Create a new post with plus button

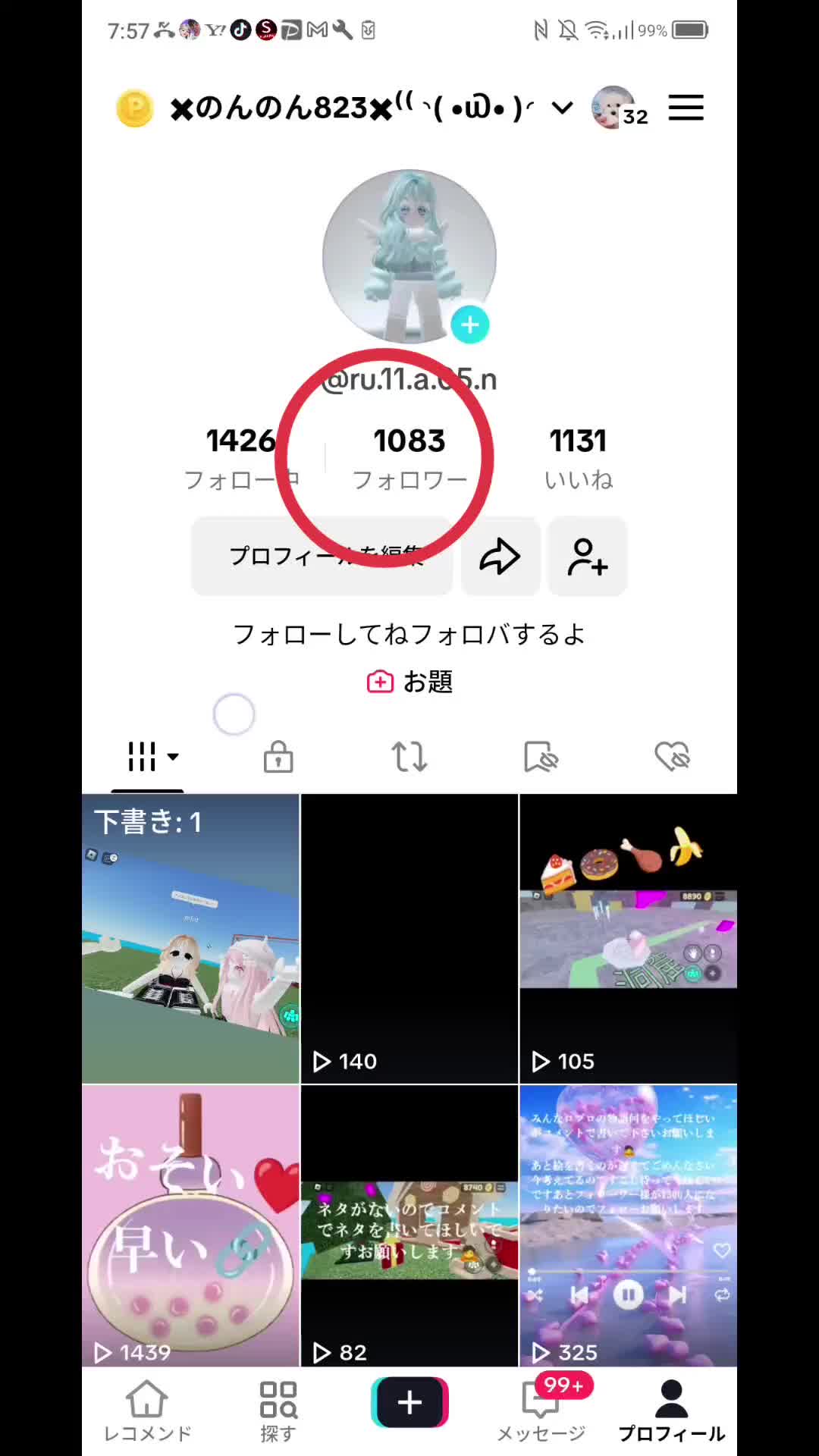(409, 1402)
